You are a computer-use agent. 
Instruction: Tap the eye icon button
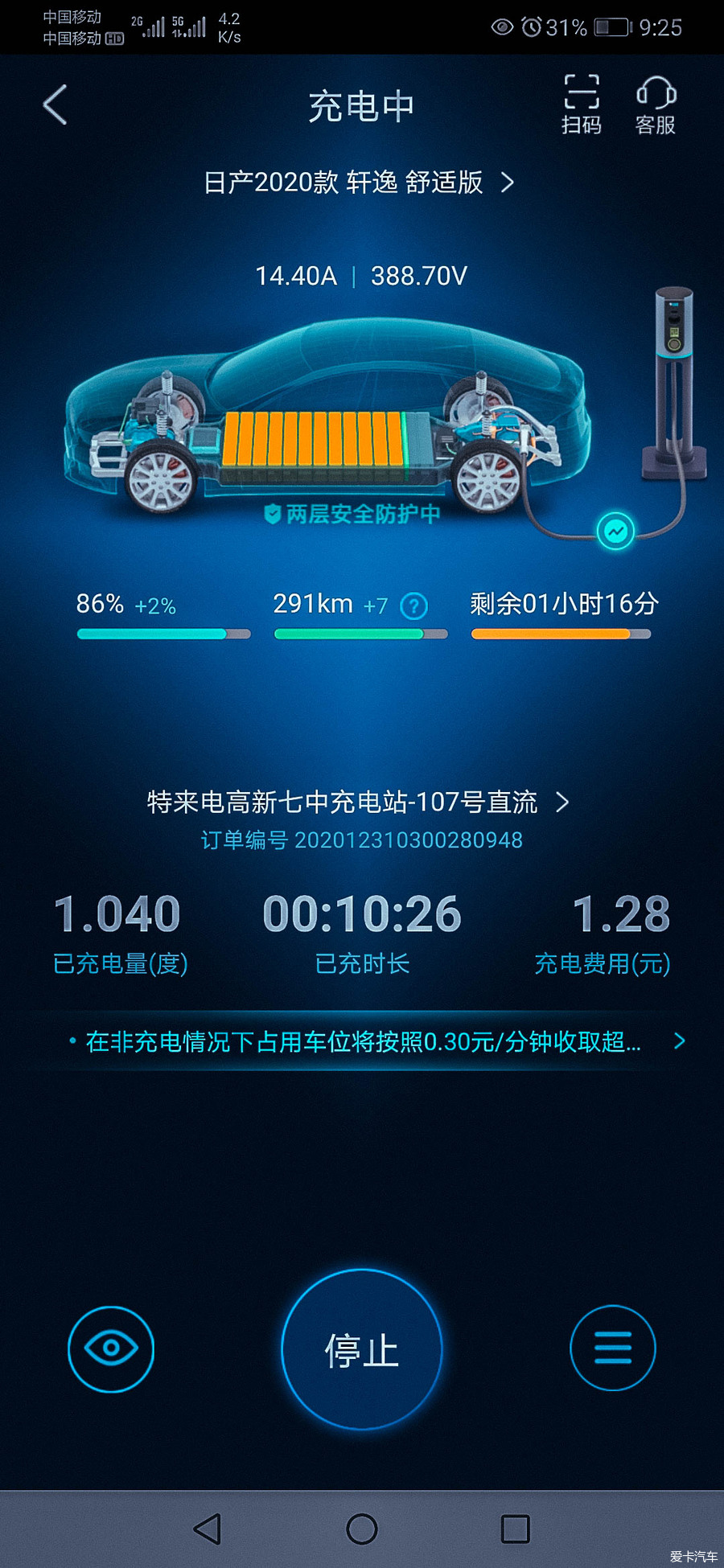click(x=111, y=1348)
